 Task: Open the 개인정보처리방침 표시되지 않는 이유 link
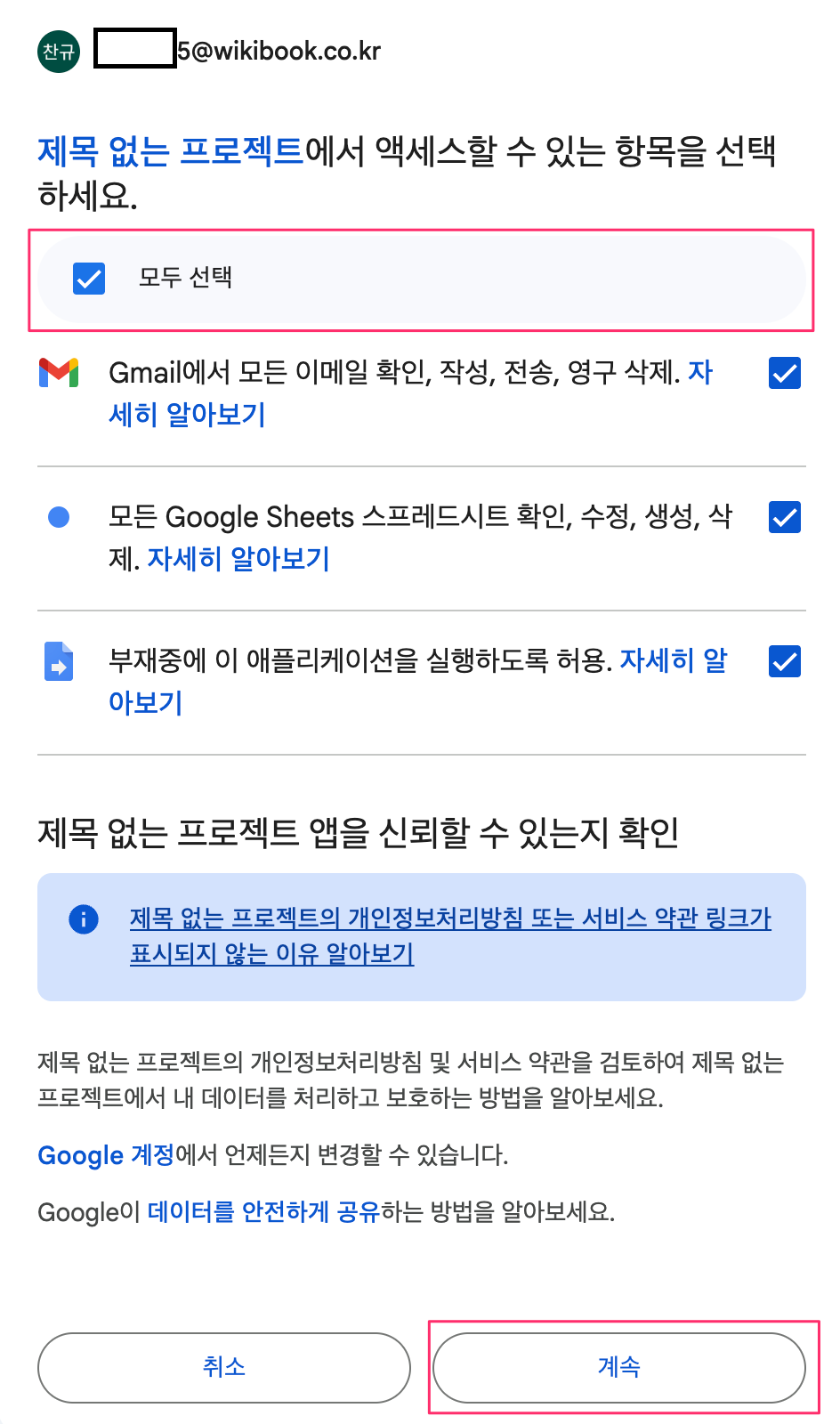point(450,935)
